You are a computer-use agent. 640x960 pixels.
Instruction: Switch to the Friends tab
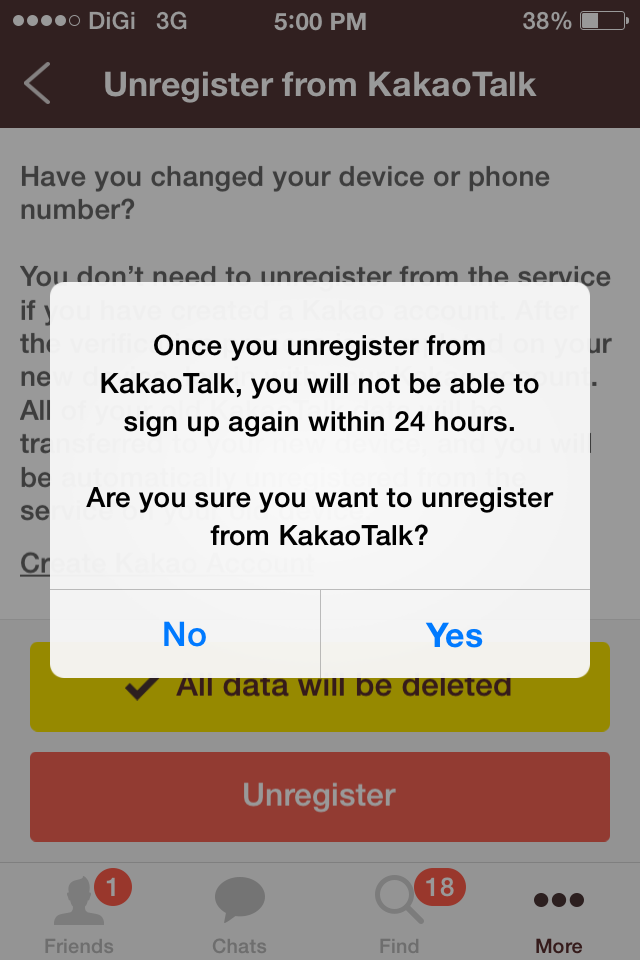tap(79, 914)
